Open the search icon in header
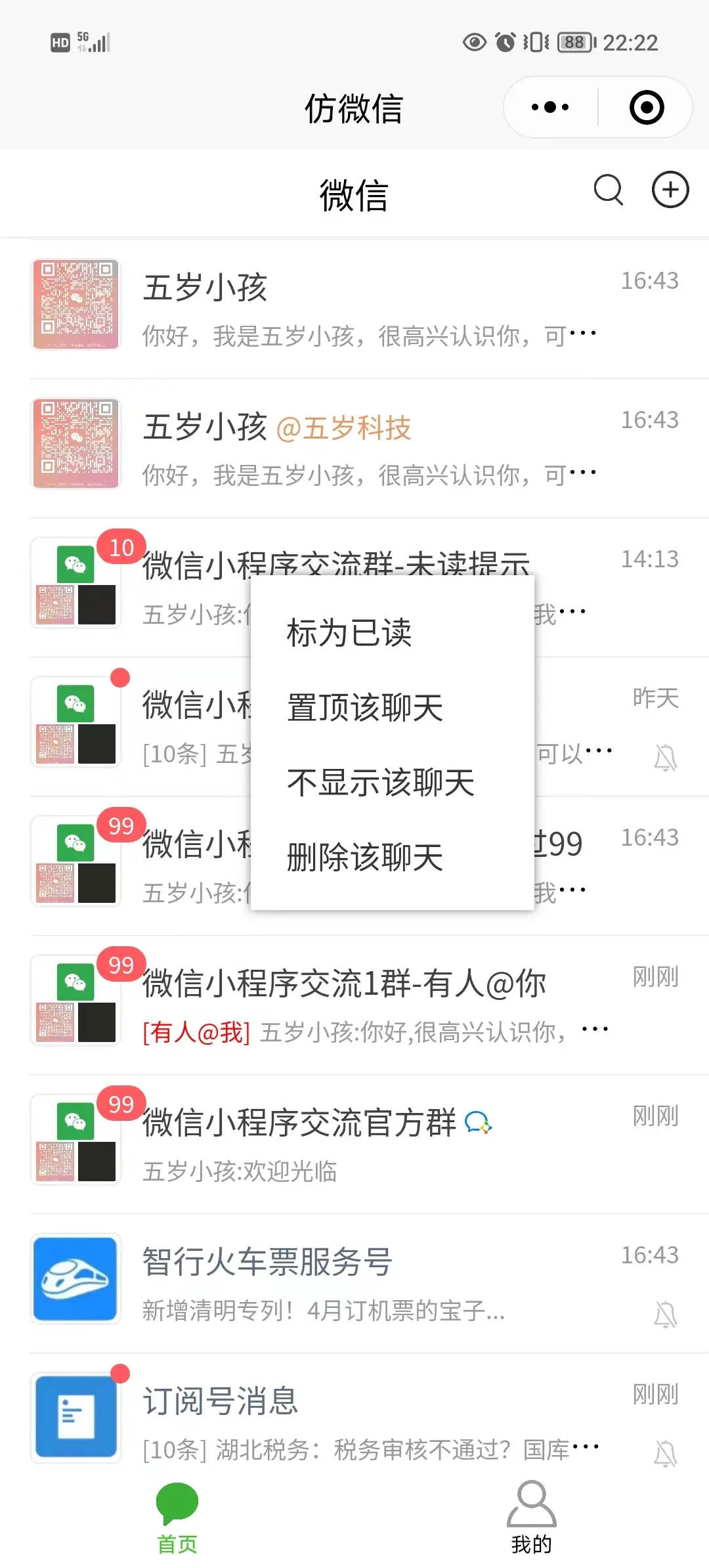Viewport: 709px width, 1568px height. (x=608, y=190)
